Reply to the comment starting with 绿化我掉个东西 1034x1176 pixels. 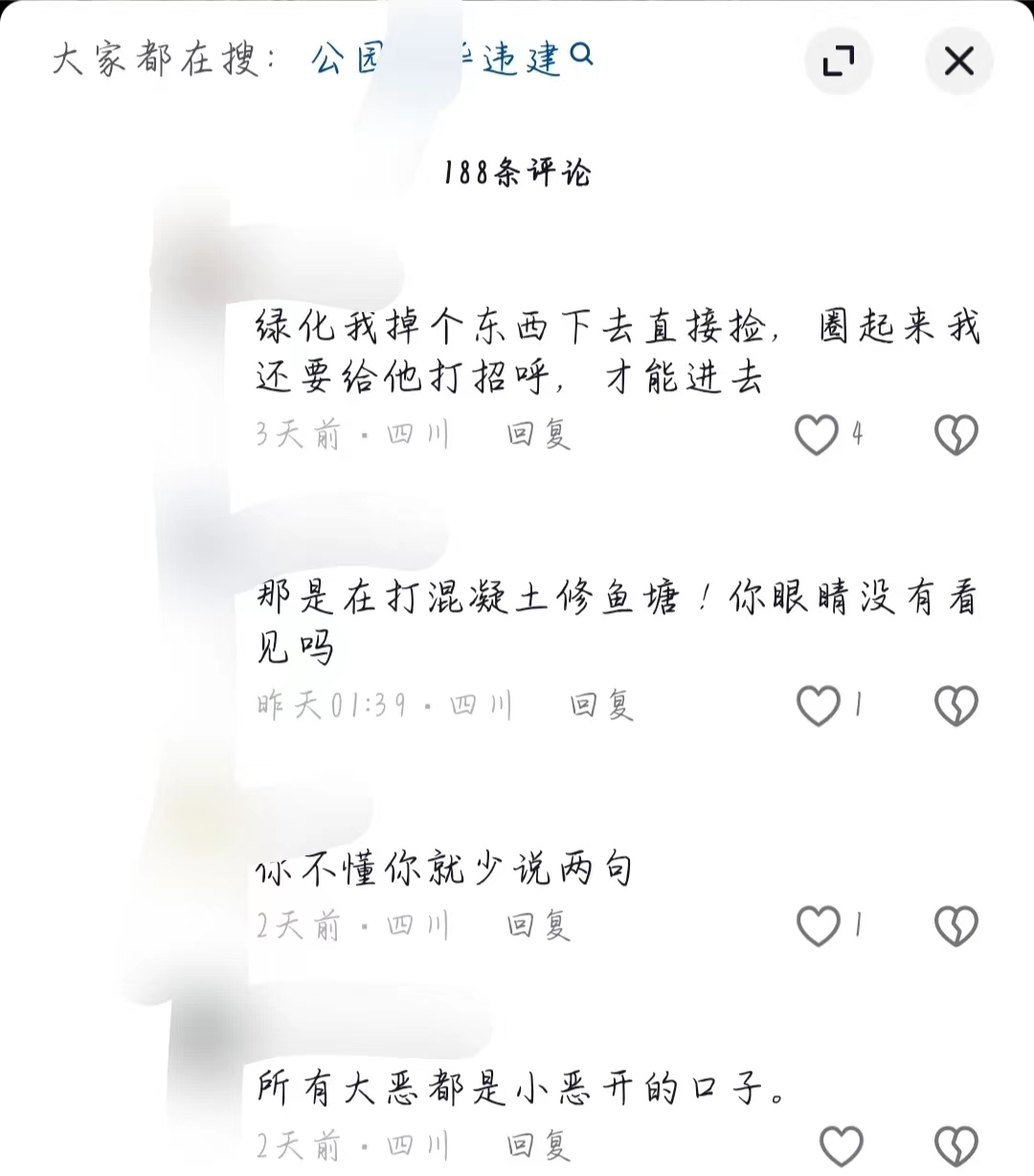pyautogui.click(x=539, y=436)
